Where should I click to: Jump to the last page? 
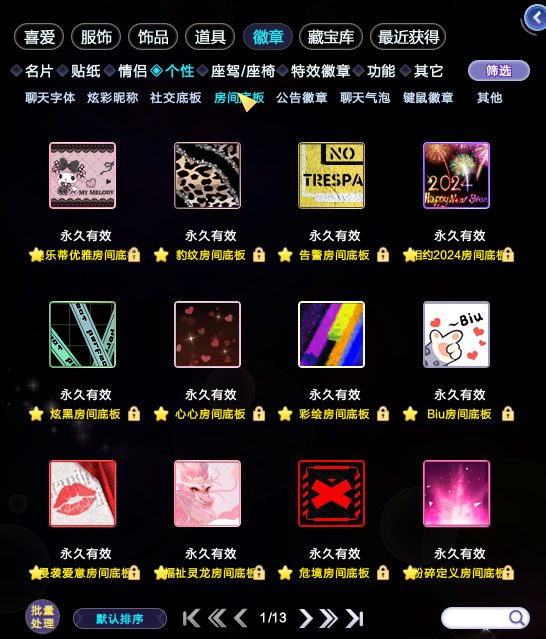[354, 618]
